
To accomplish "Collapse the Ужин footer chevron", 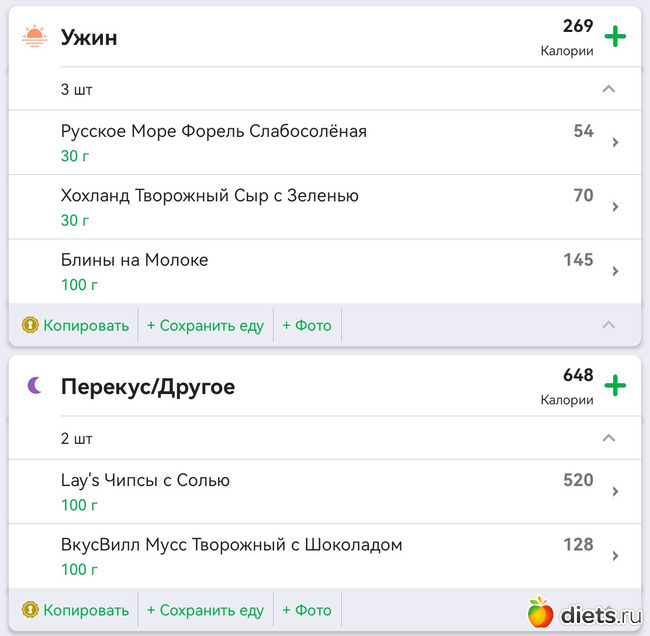I will [x=608, y=325].
